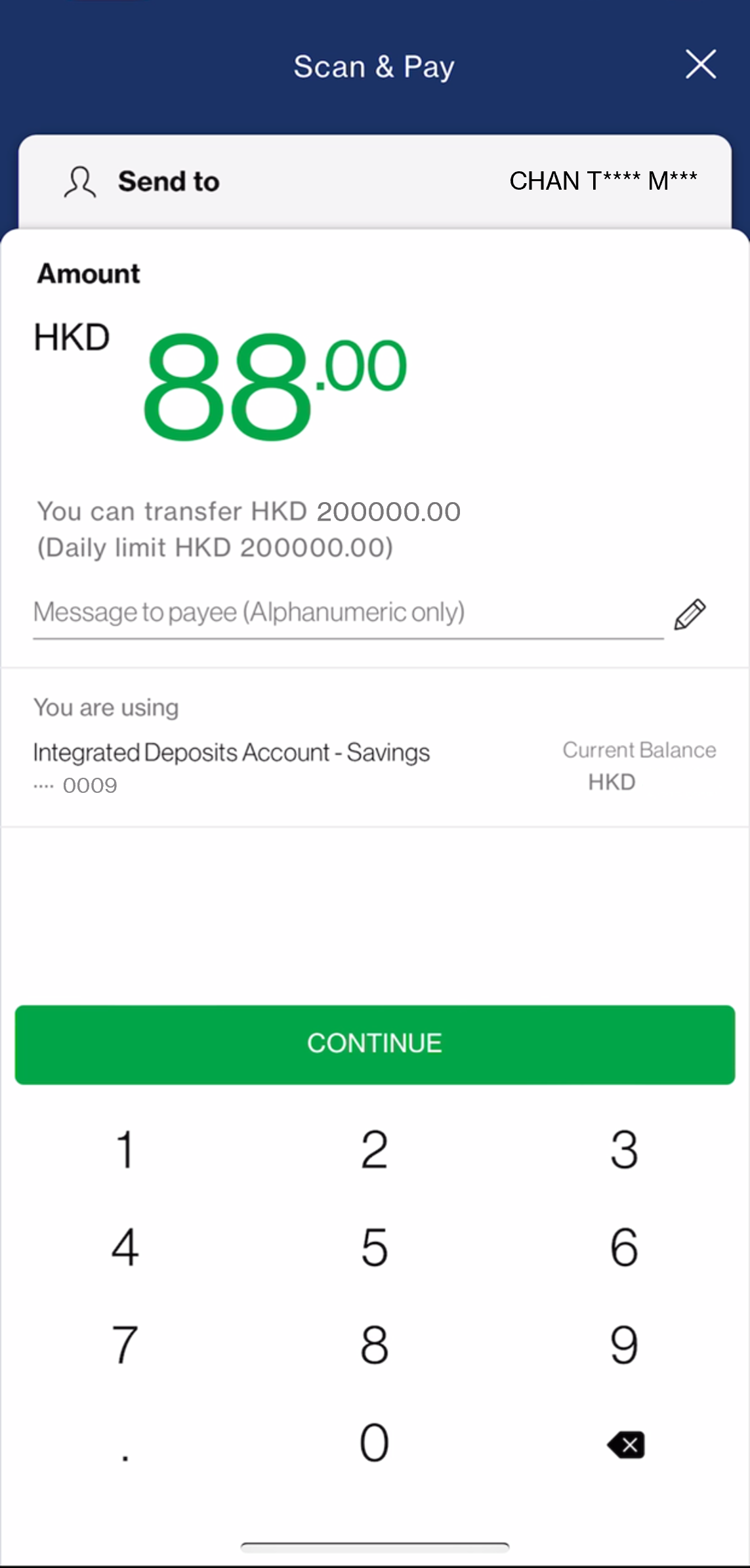Image resolution: width=750 pixels, height=1568 pixels.
Task: Tap the Send to person icon
Action: tap(79, 182)
